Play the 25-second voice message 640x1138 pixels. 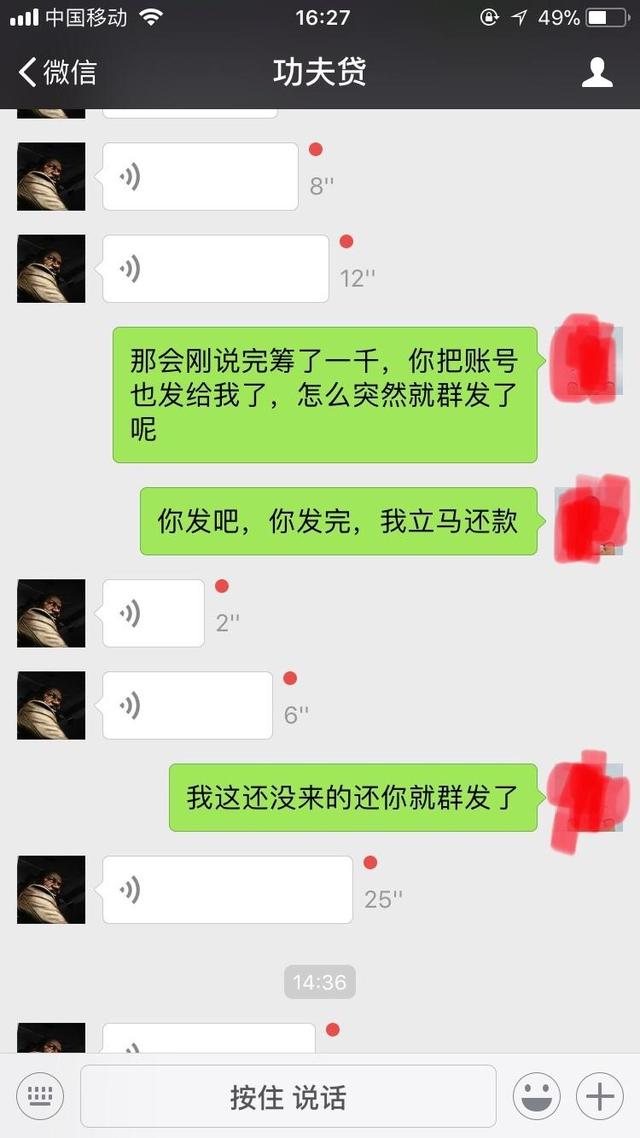click(x=227, y=889)
